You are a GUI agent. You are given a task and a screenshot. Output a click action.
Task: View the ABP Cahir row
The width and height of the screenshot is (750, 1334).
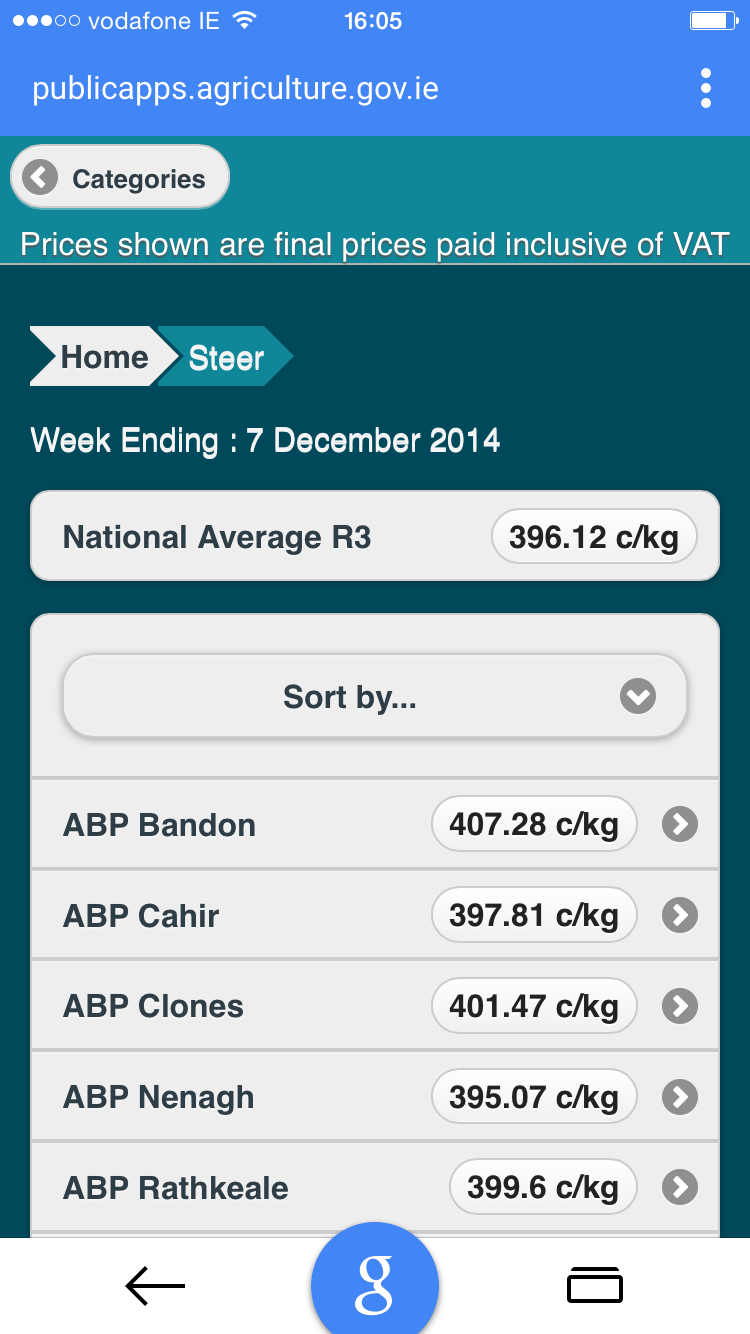point(375,915)
